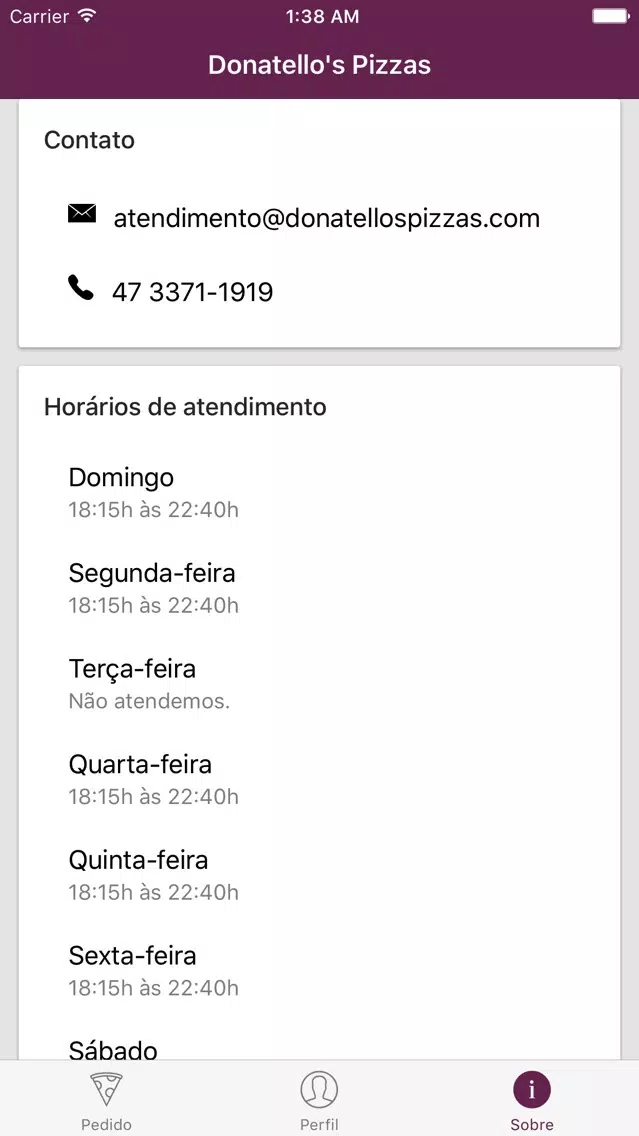Image resolution: width=639 pixels, height=1136 pixels.
Task: Open the Perfil tab
Action: tap(320, 1100)
